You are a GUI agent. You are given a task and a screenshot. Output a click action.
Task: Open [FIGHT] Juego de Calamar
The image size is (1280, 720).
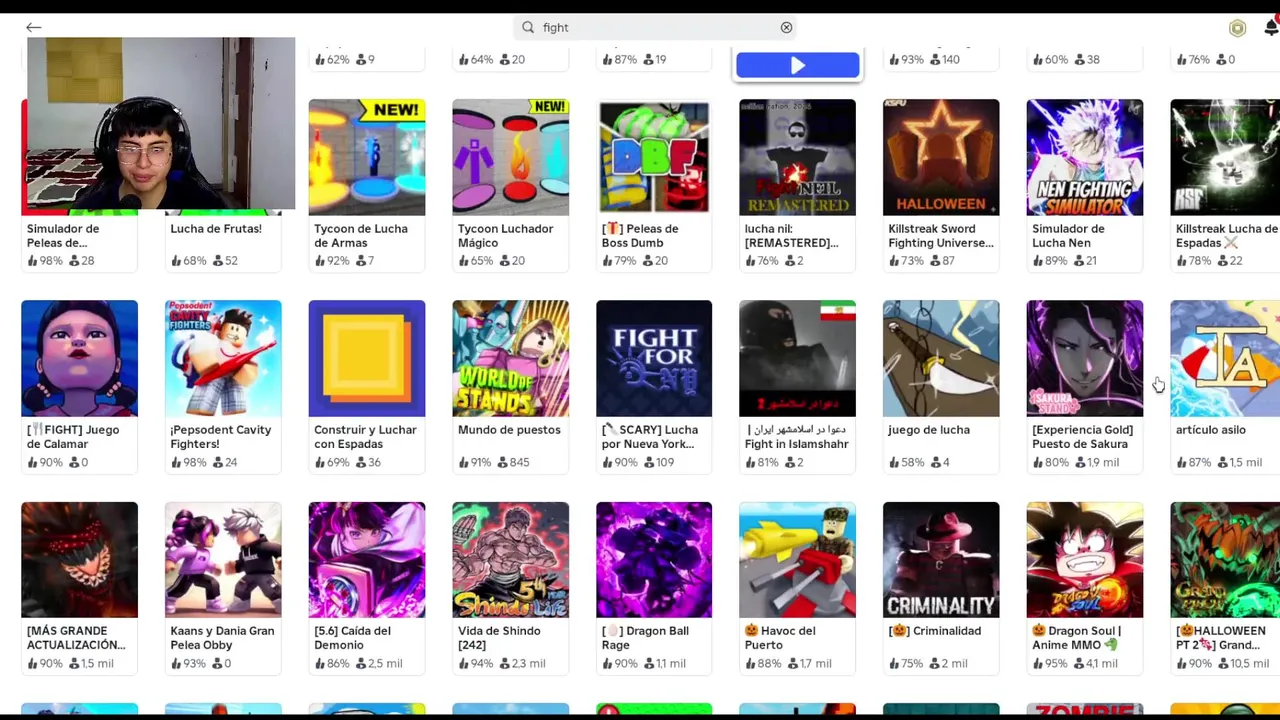[79, 359]
